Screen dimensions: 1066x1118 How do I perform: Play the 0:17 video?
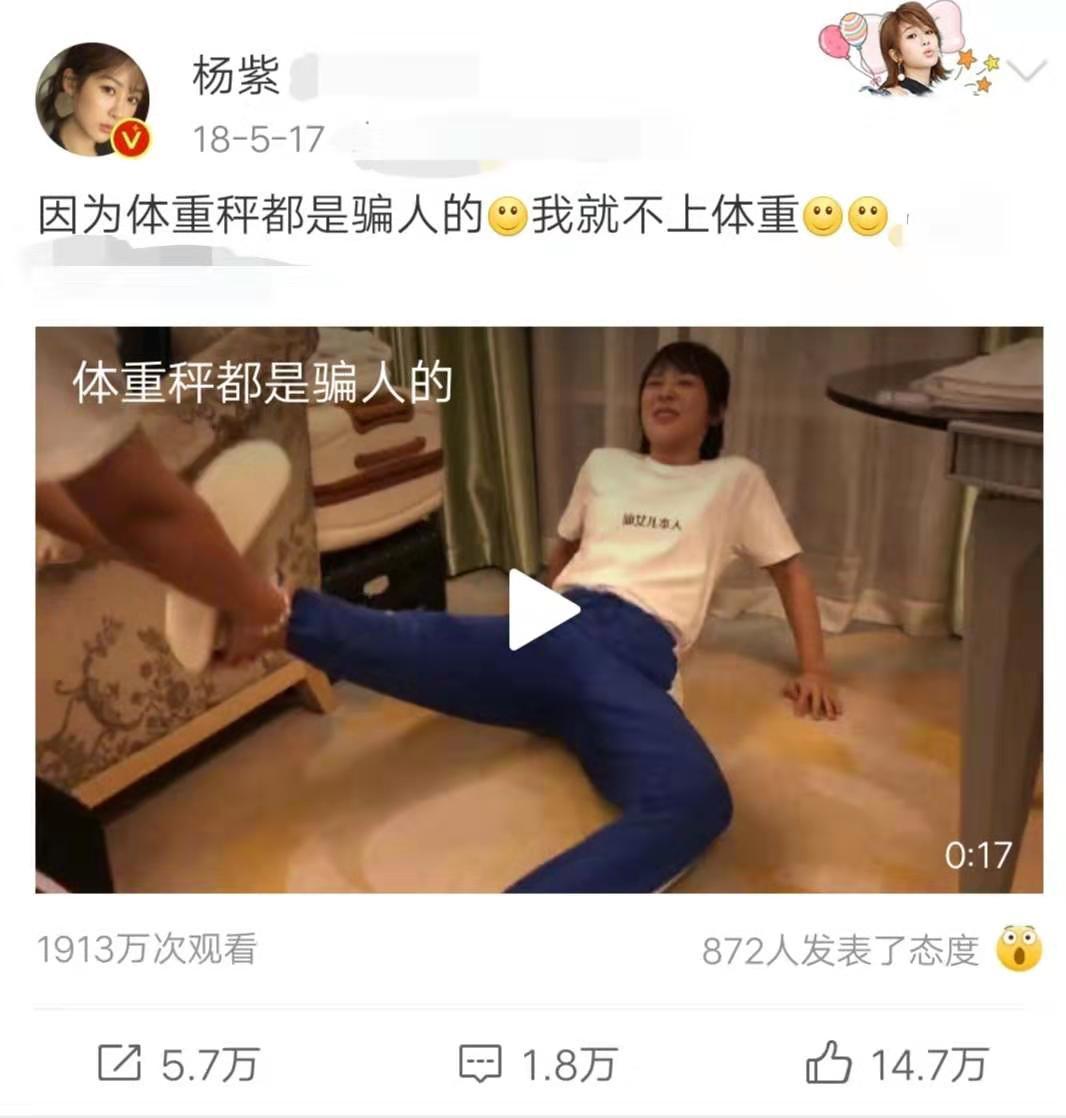[x=544, y=610]
